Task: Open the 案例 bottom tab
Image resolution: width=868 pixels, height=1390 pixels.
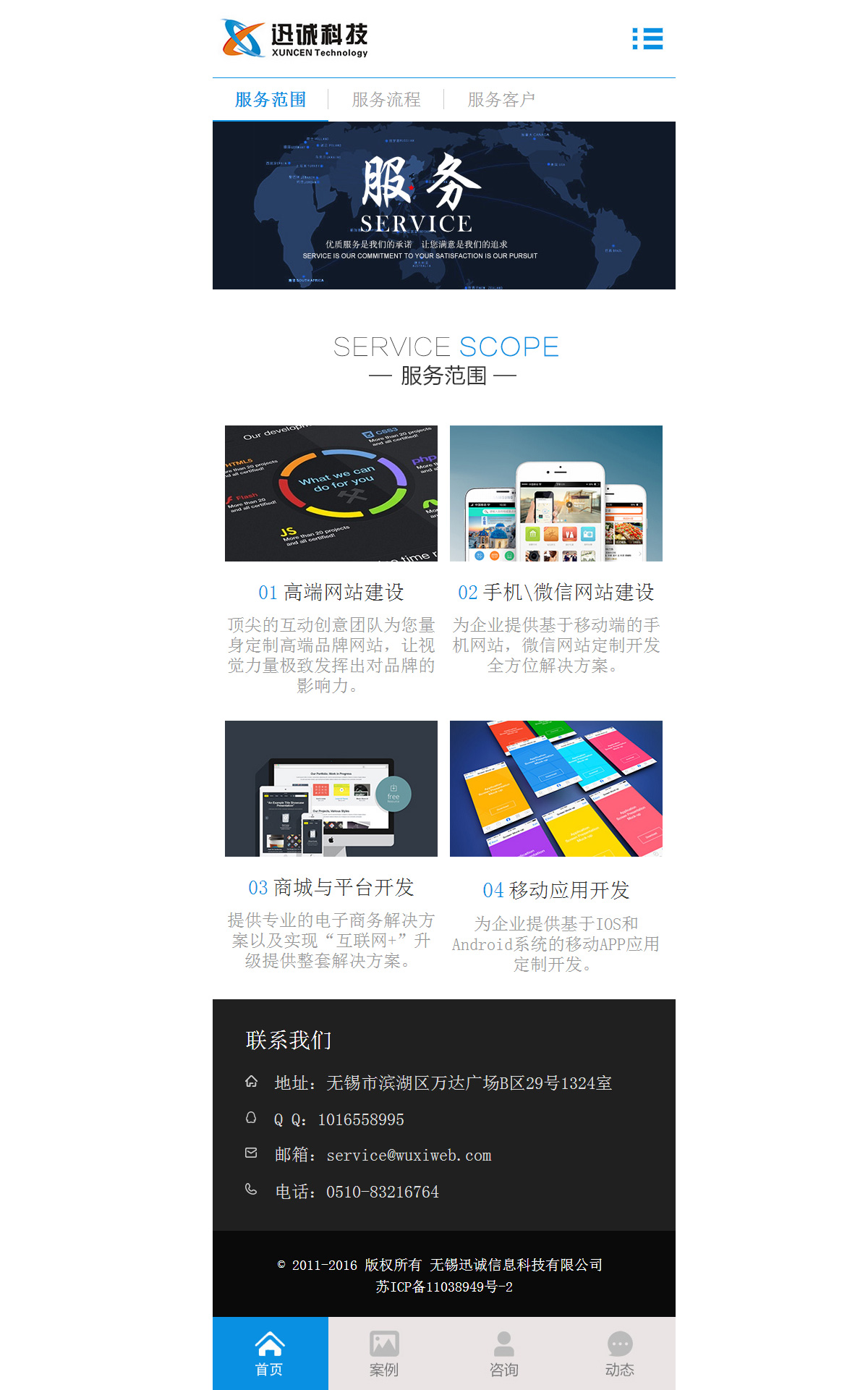Action: 384,1353
